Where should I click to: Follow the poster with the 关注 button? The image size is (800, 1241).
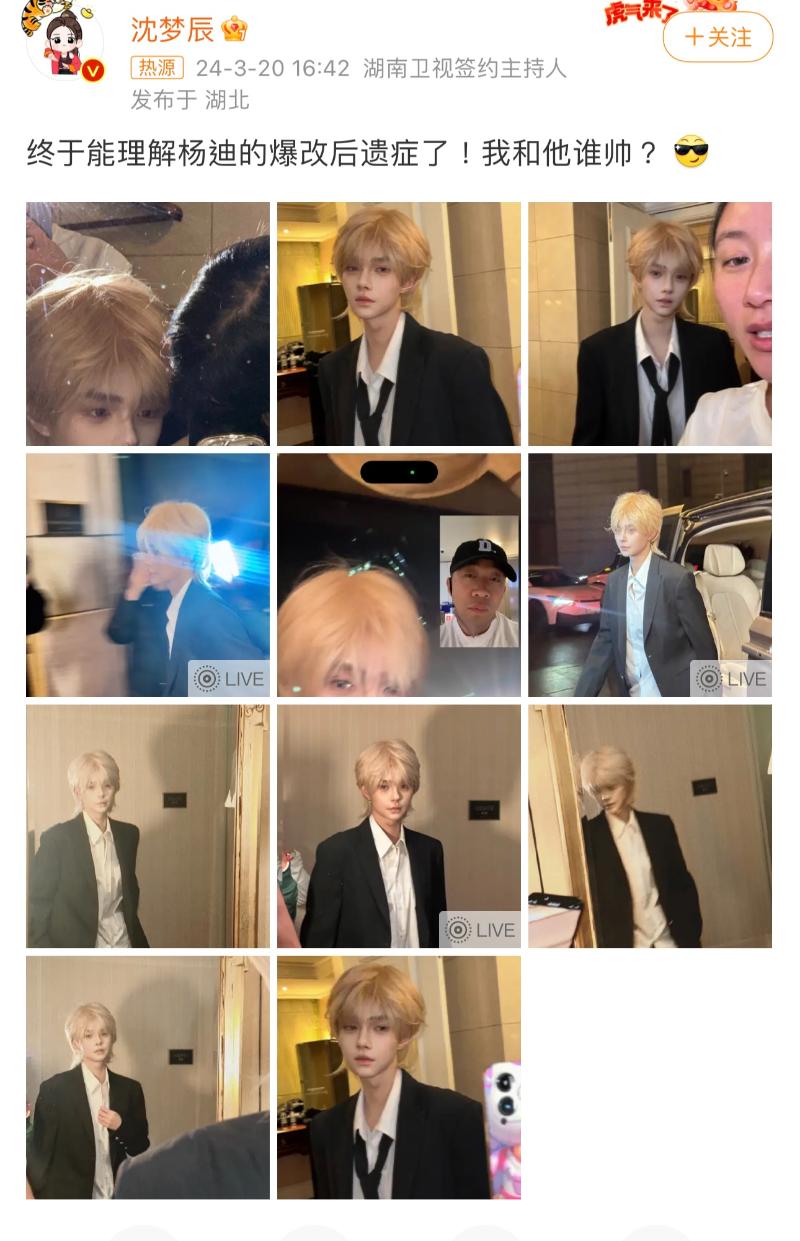(718, 37)
